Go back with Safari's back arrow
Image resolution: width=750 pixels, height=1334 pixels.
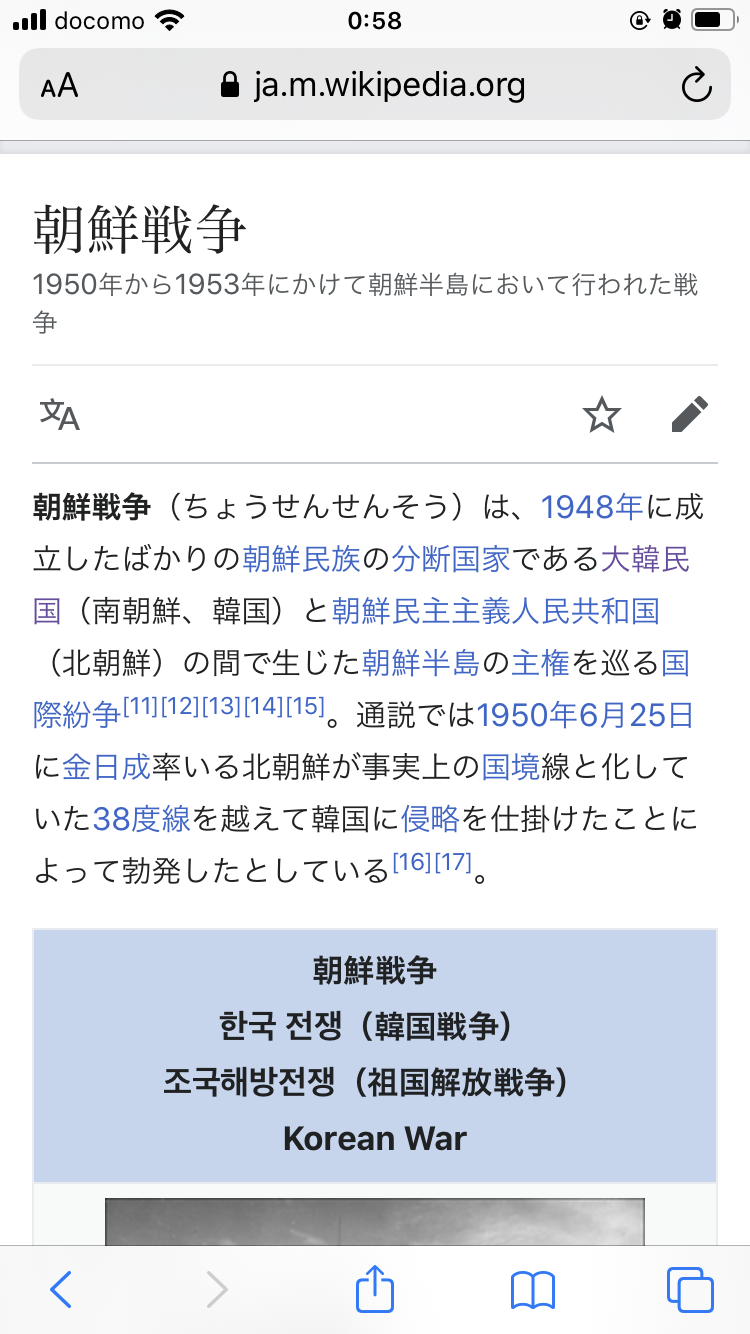61,1290
